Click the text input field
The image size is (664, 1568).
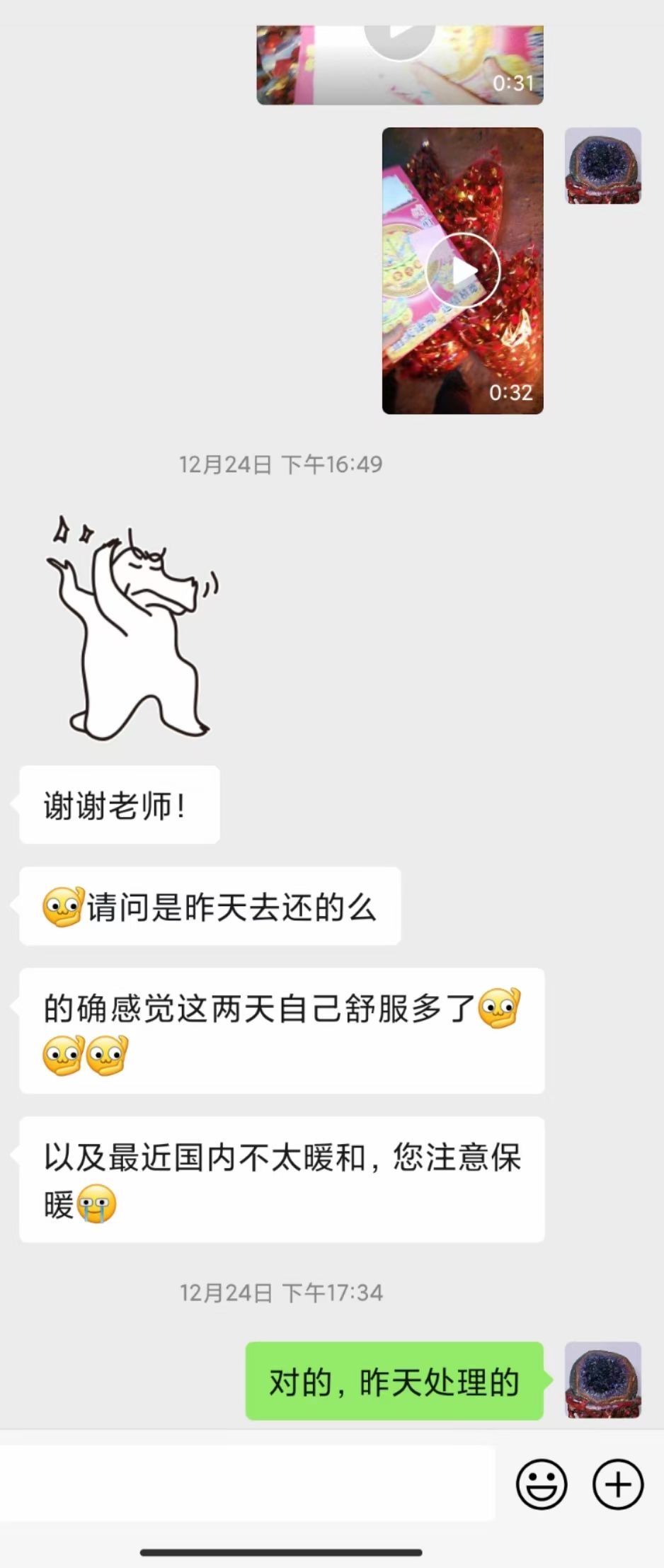click(248, 1484)
